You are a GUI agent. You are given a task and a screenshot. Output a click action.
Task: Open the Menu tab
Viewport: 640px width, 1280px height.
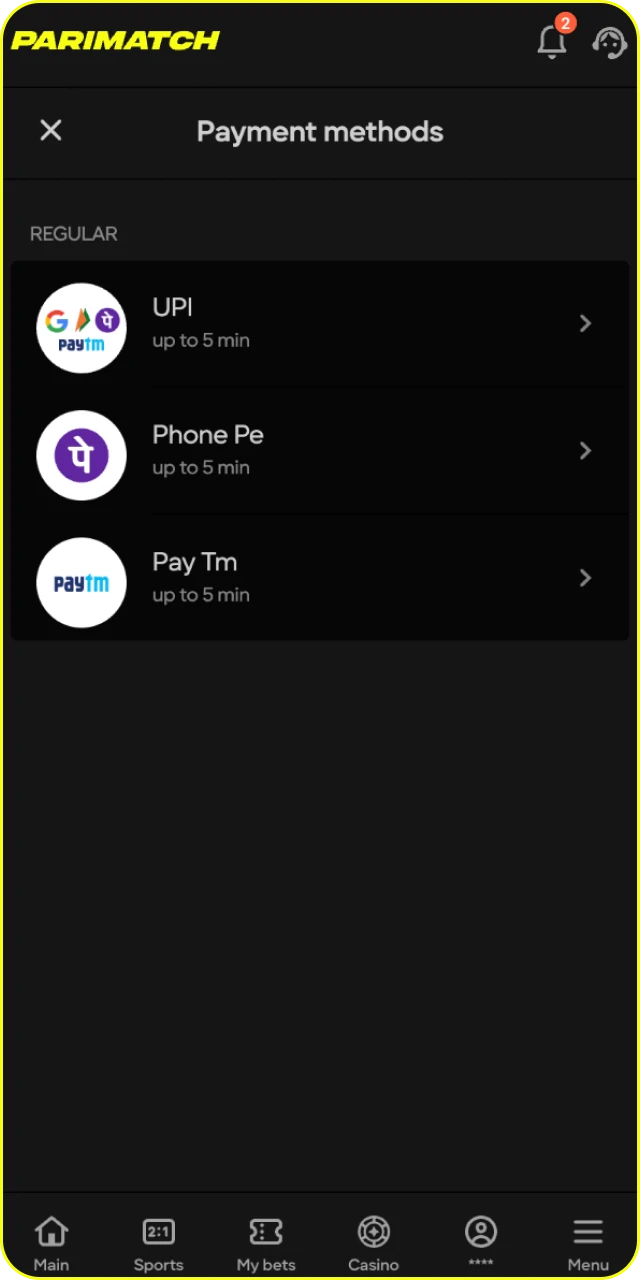[x=588, y=1243]
